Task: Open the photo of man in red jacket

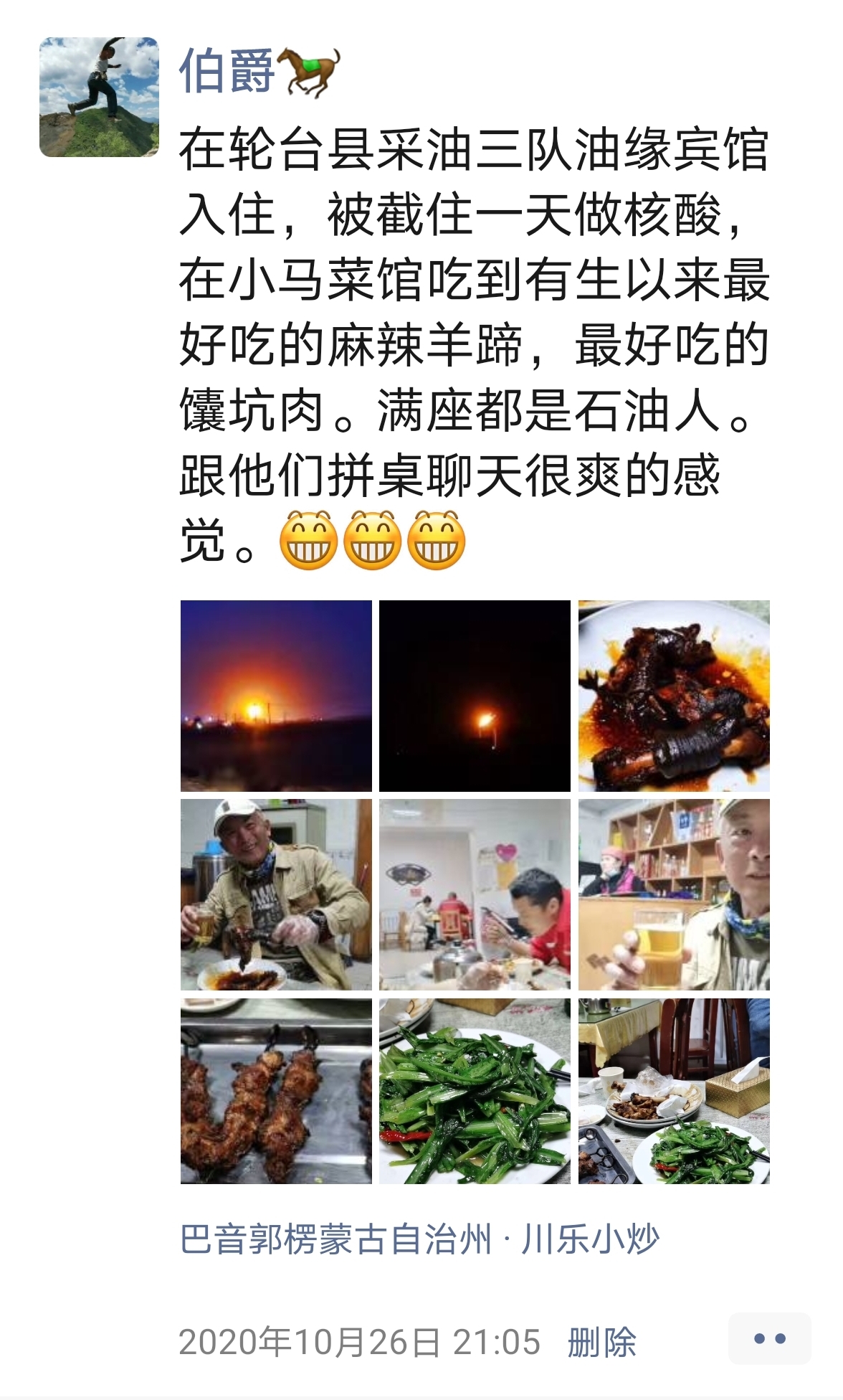Action: tap(475, 894)
